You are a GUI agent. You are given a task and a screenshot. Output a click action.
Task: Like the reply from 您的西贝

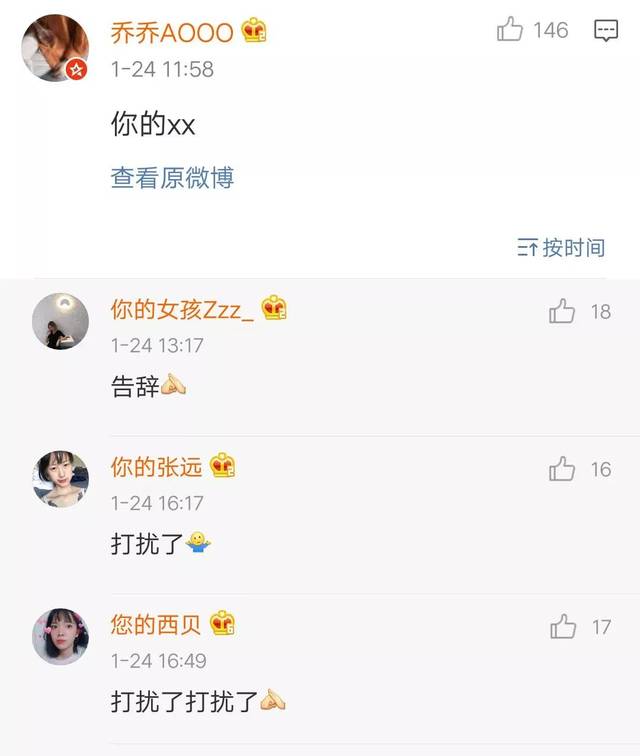(x=563, y=628)
